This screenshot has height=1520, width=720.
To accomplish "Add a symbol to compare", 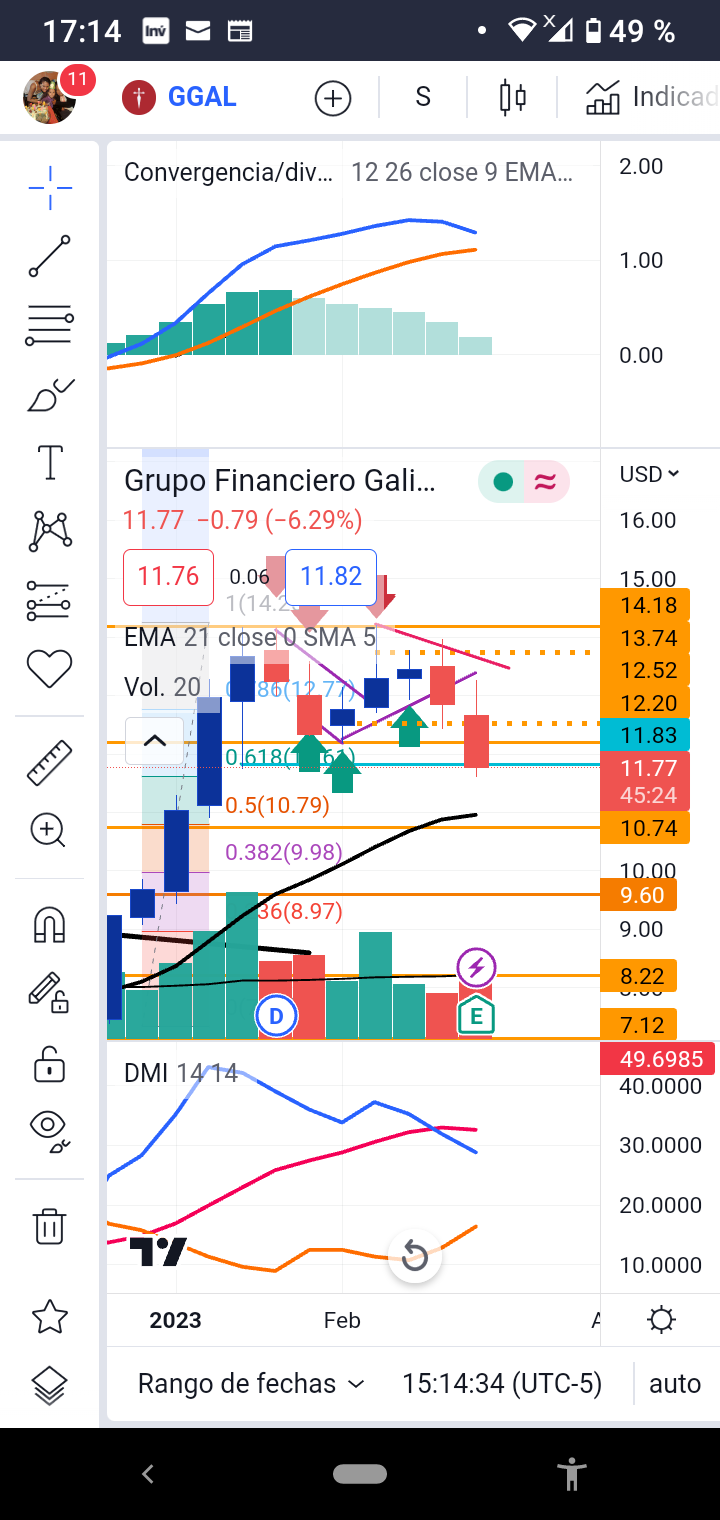I will (333, 98).
